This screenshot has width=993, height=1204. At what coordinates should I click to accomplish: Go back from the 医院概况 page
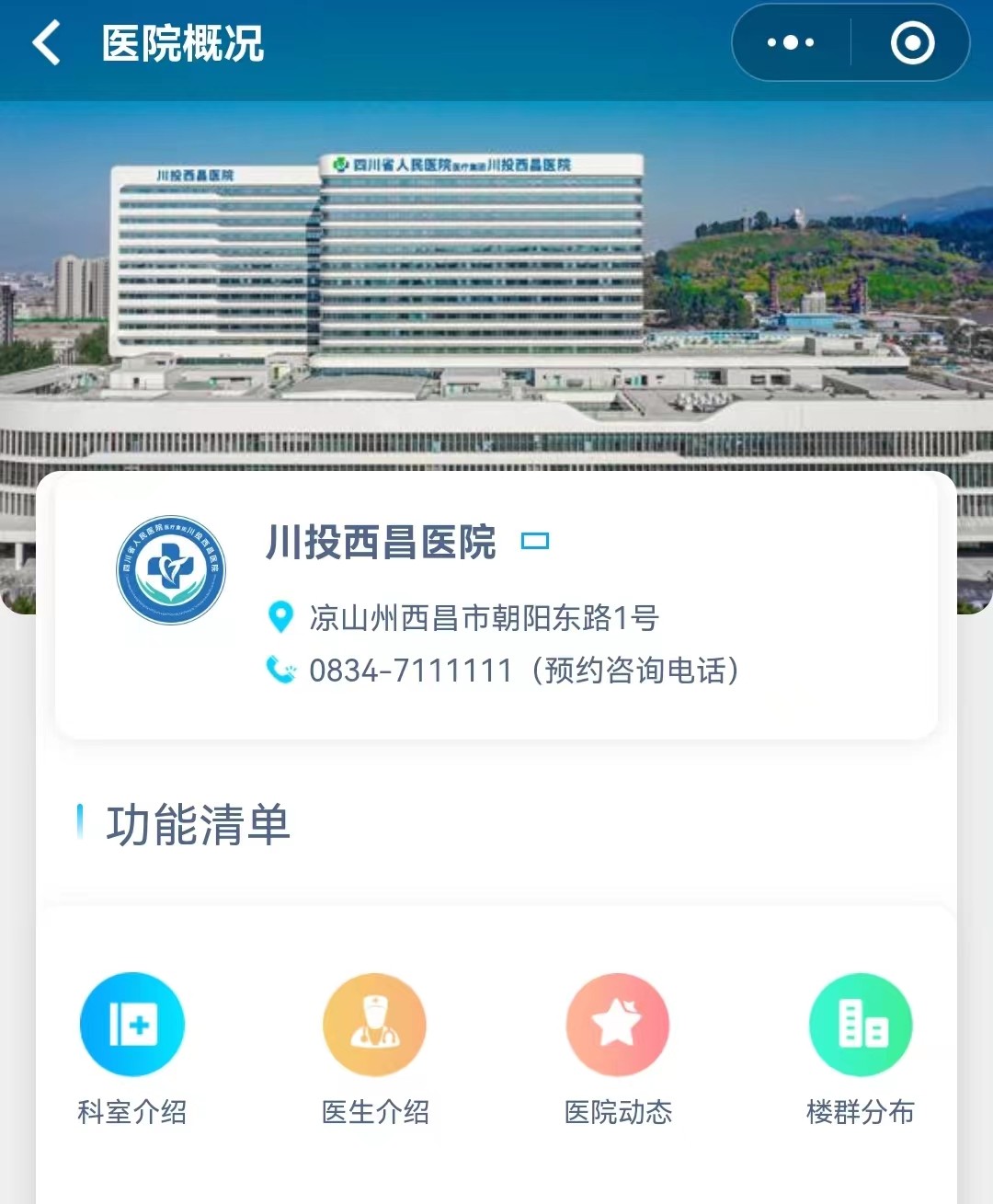coord(46,43)
